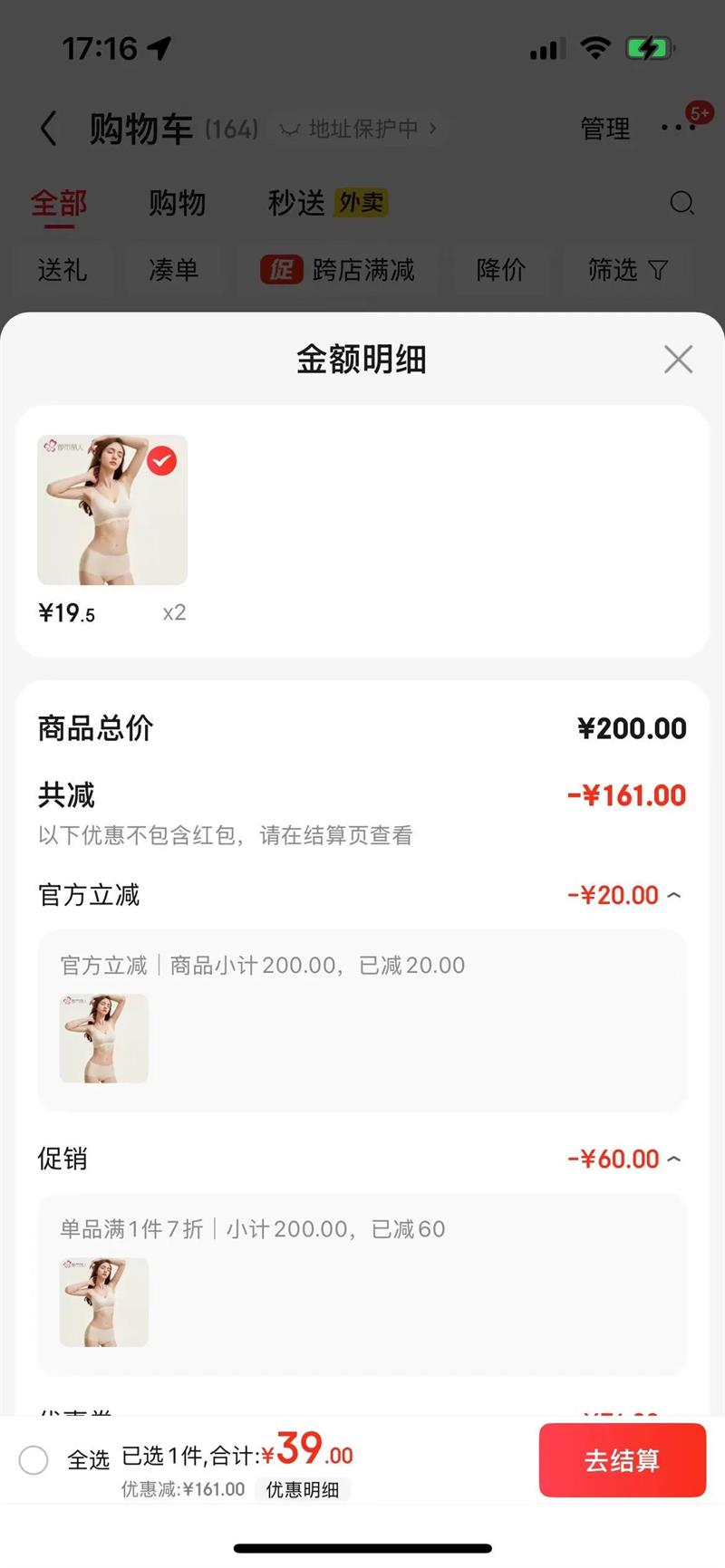This screenshot has height=1568, width=725.
Task: Open 优惠明细 discount details
Action: 302,1489
